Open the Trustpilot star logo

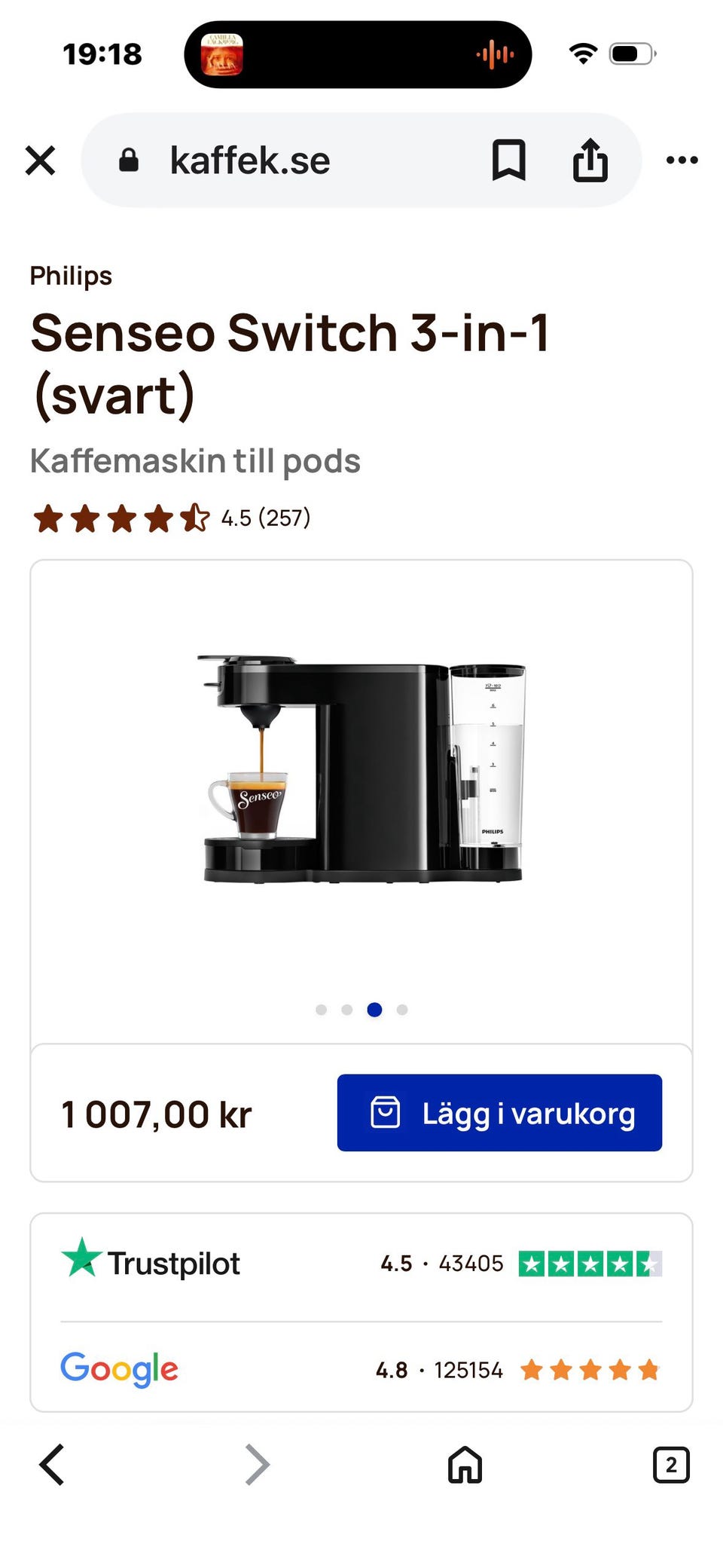81,1263
